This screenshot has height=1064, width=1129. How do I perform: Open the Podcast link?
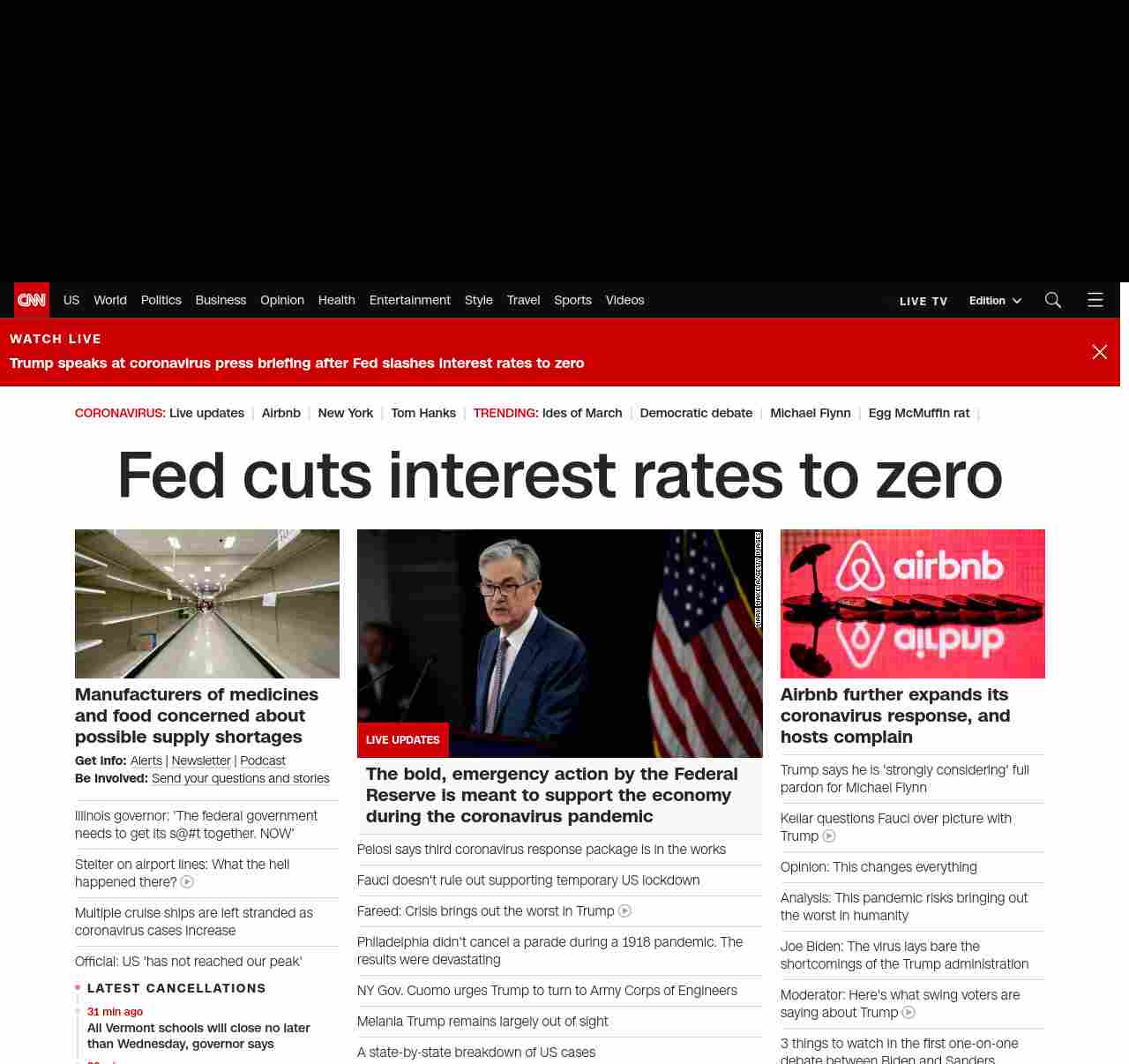[263, 761]
